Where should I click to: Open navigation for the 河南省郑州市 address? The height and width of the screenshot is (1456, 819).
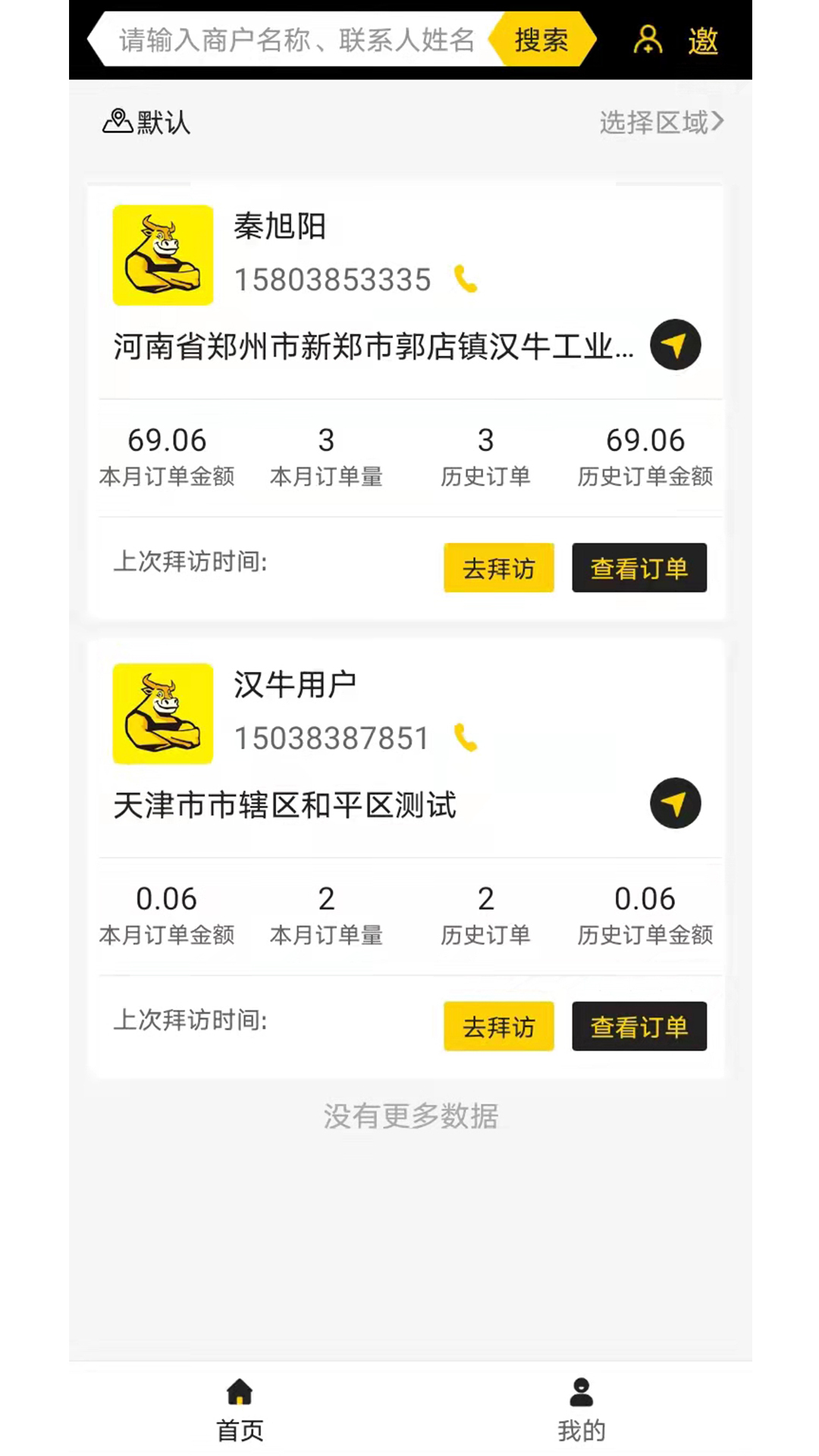(675, 345)
